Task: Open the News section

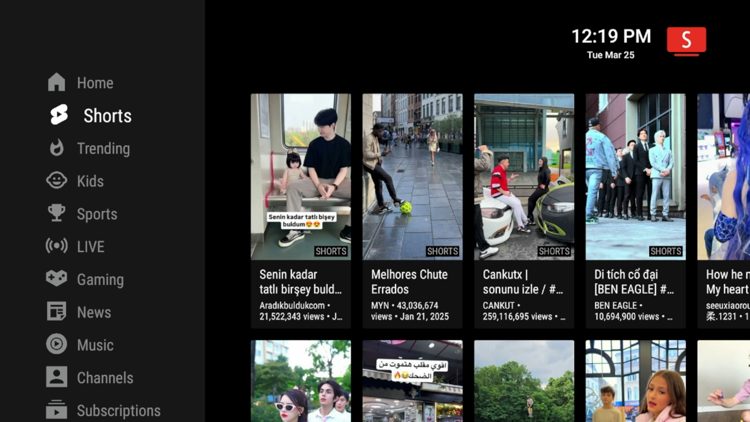Action: pyautogui.click(x=93, y=312)
